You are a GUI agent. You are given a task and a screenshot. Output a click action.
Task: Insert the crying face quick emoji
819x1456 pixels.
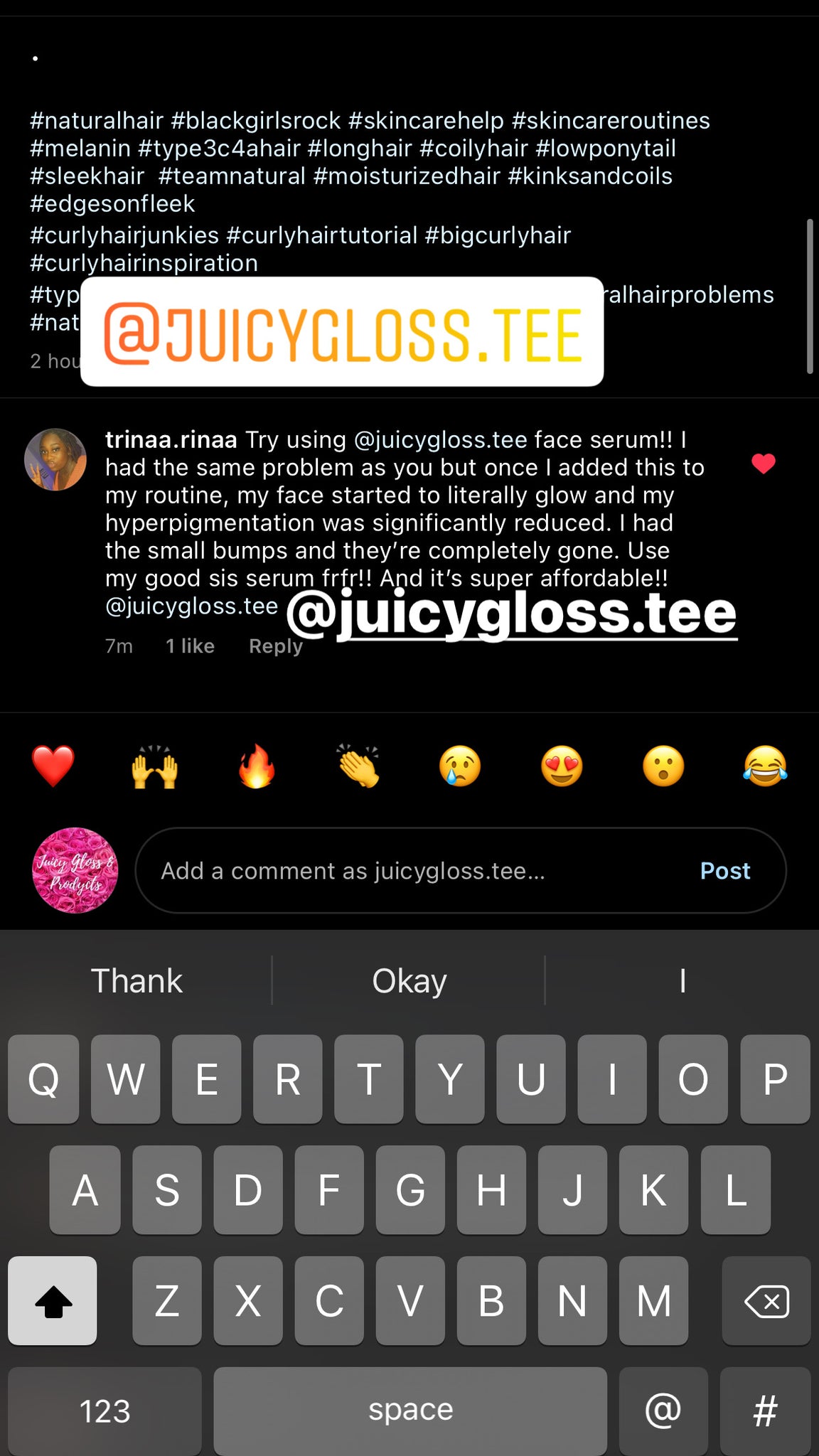click(x=460, y=766)
